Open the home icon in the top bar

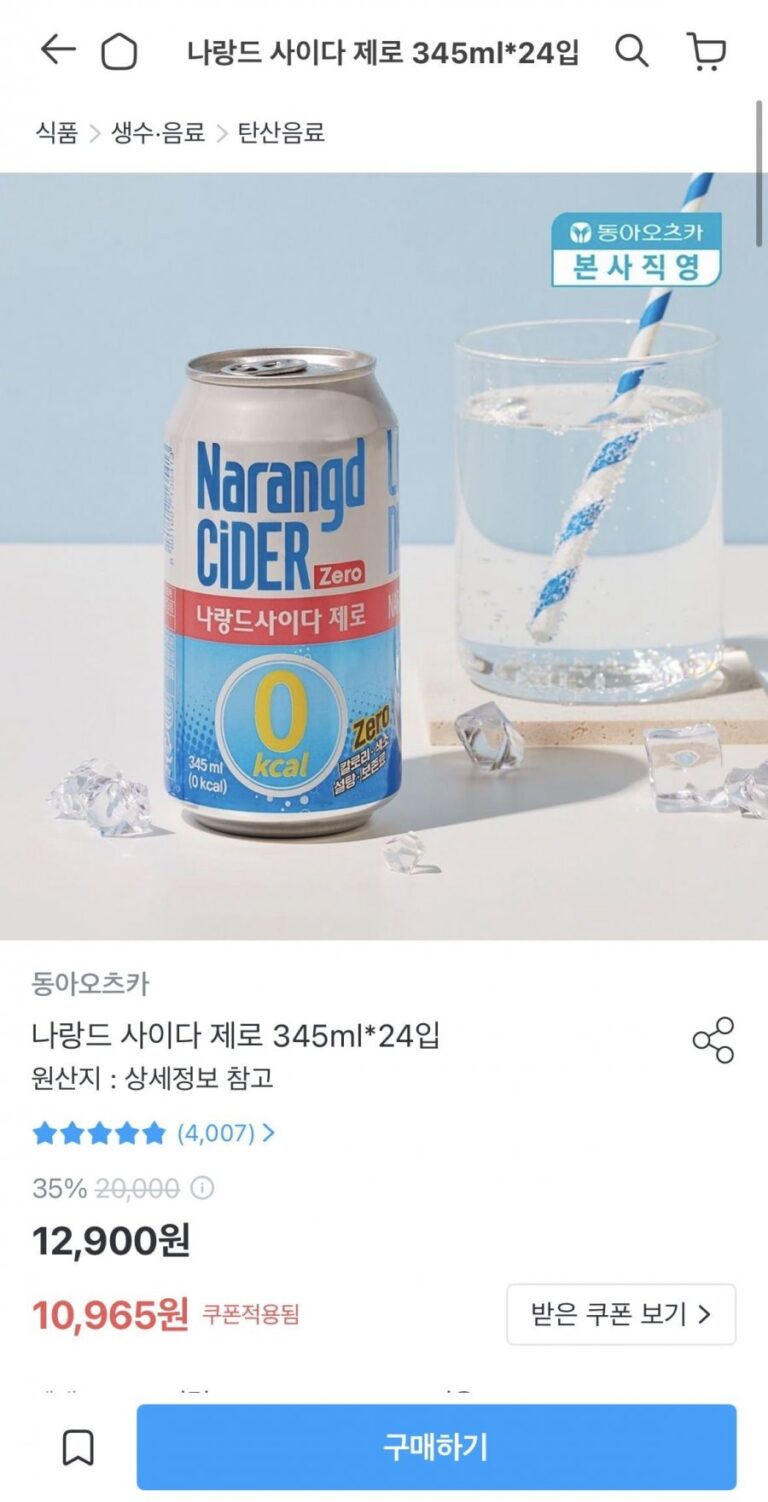[x=119, y=52]
